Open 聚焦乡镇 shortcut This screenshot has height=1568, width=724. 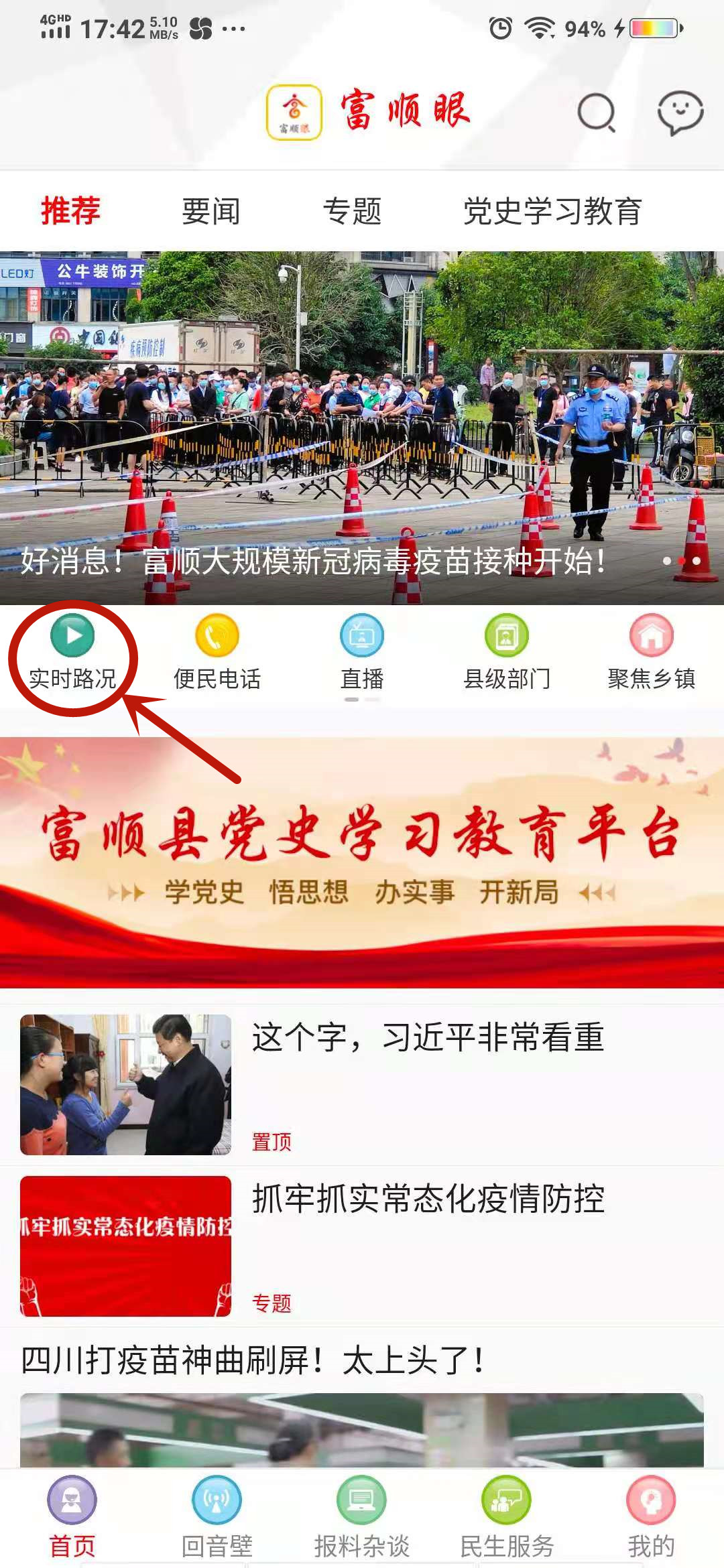[x=651, y=653]
